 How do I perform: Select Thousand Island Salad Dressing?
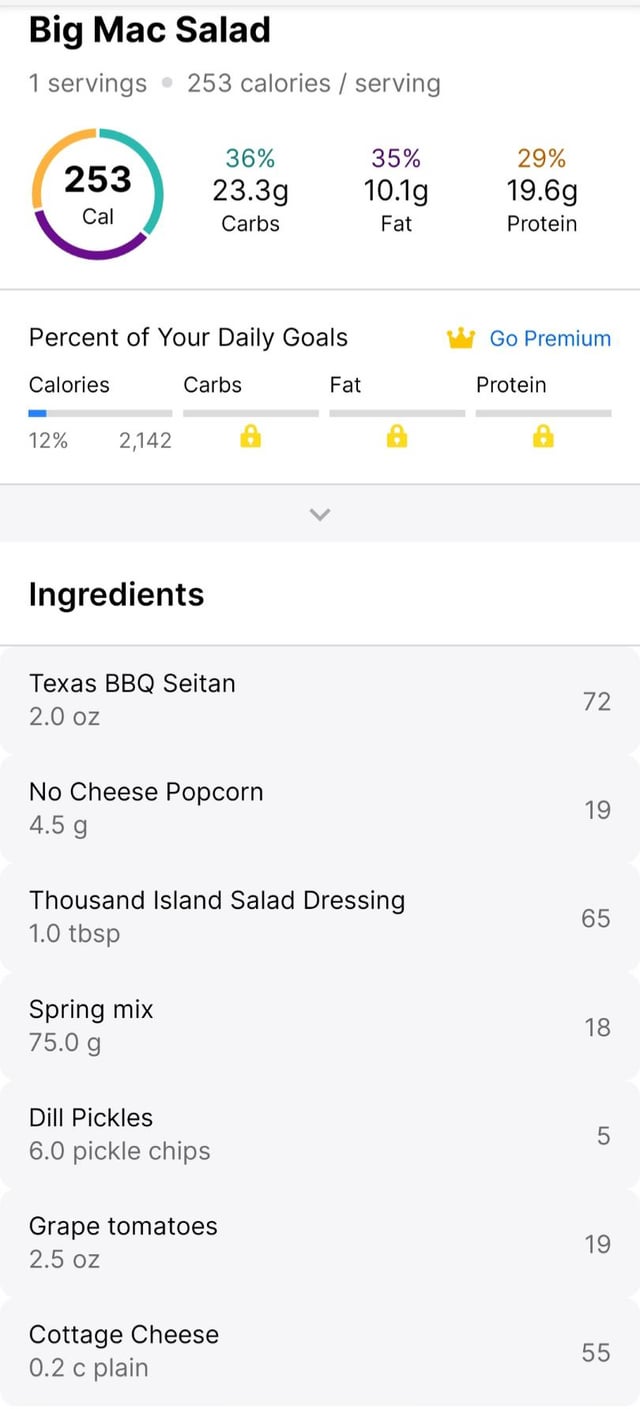coord(320,917)
